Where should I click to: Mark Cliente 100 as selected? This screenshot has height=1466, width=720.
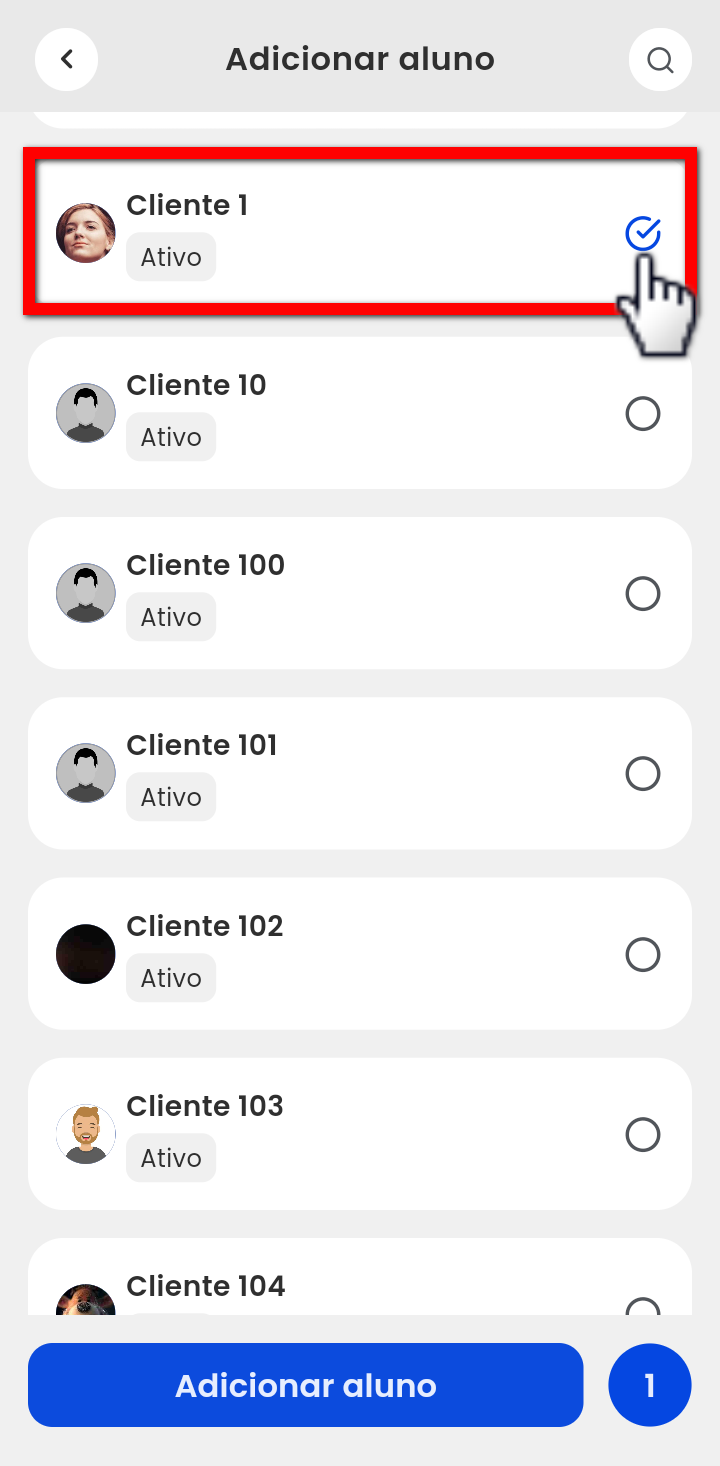642,593
